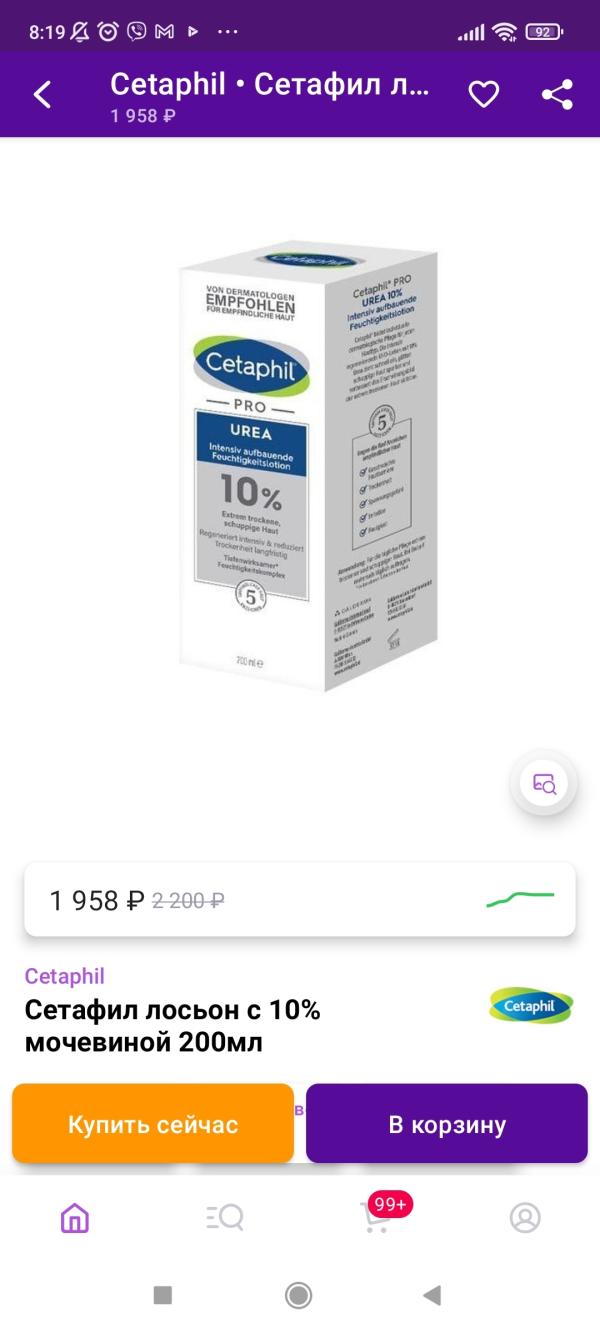This screenshot has height=1332, width=600.
Task: Open the Cetaphil brand link
Action: point(65,976)
